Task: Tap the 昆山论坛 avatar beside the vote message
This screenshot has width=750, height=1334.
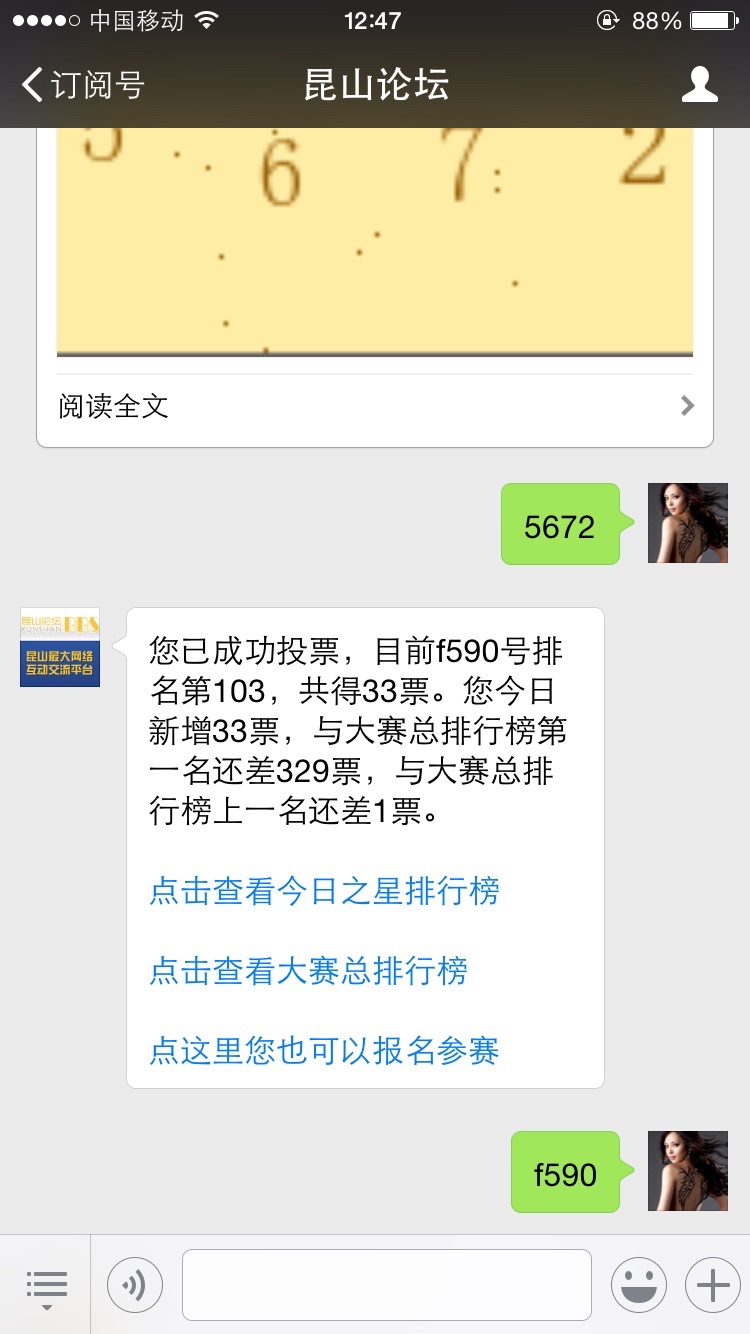Action: [x=60, y=647]
